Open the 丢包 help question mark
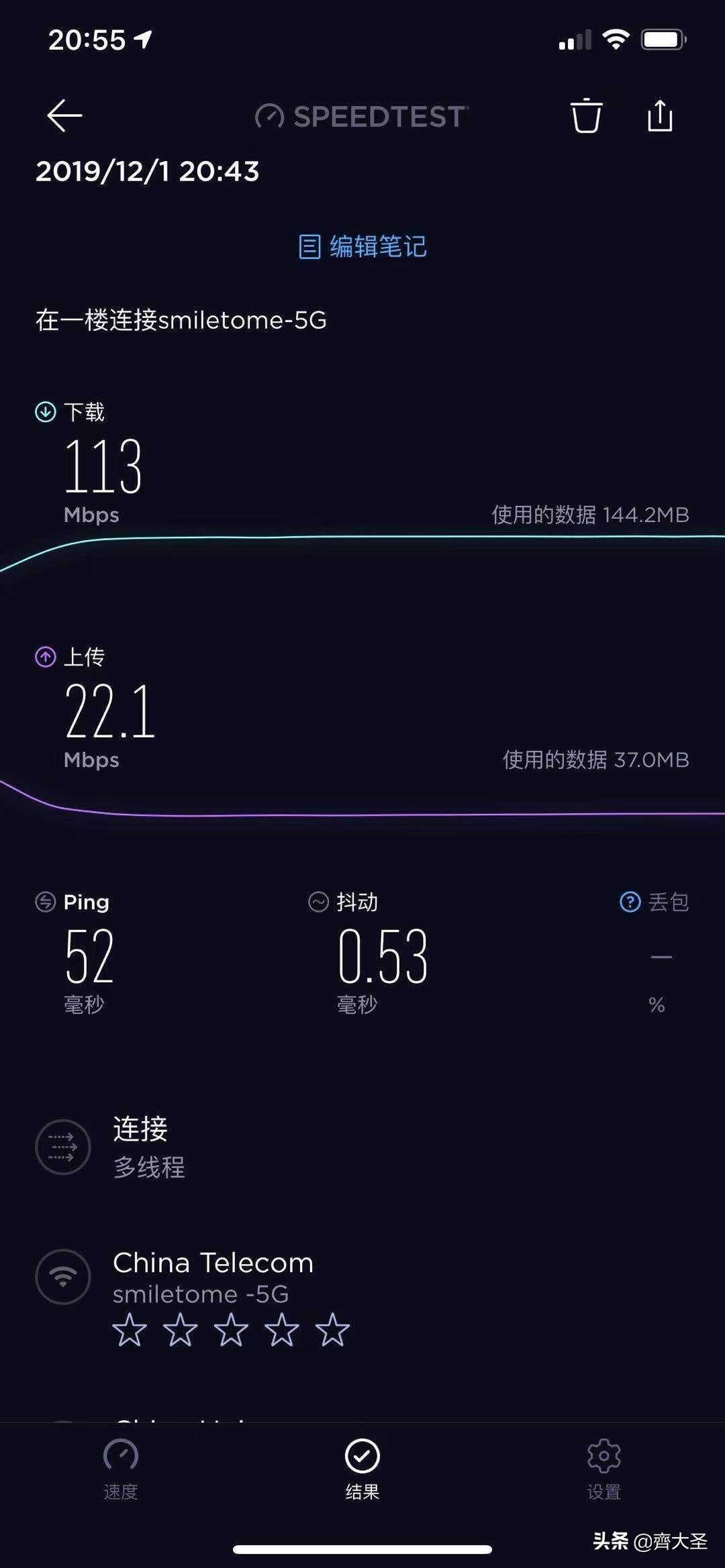Viewport: 725px width, 1568px height. pos(630,902)
